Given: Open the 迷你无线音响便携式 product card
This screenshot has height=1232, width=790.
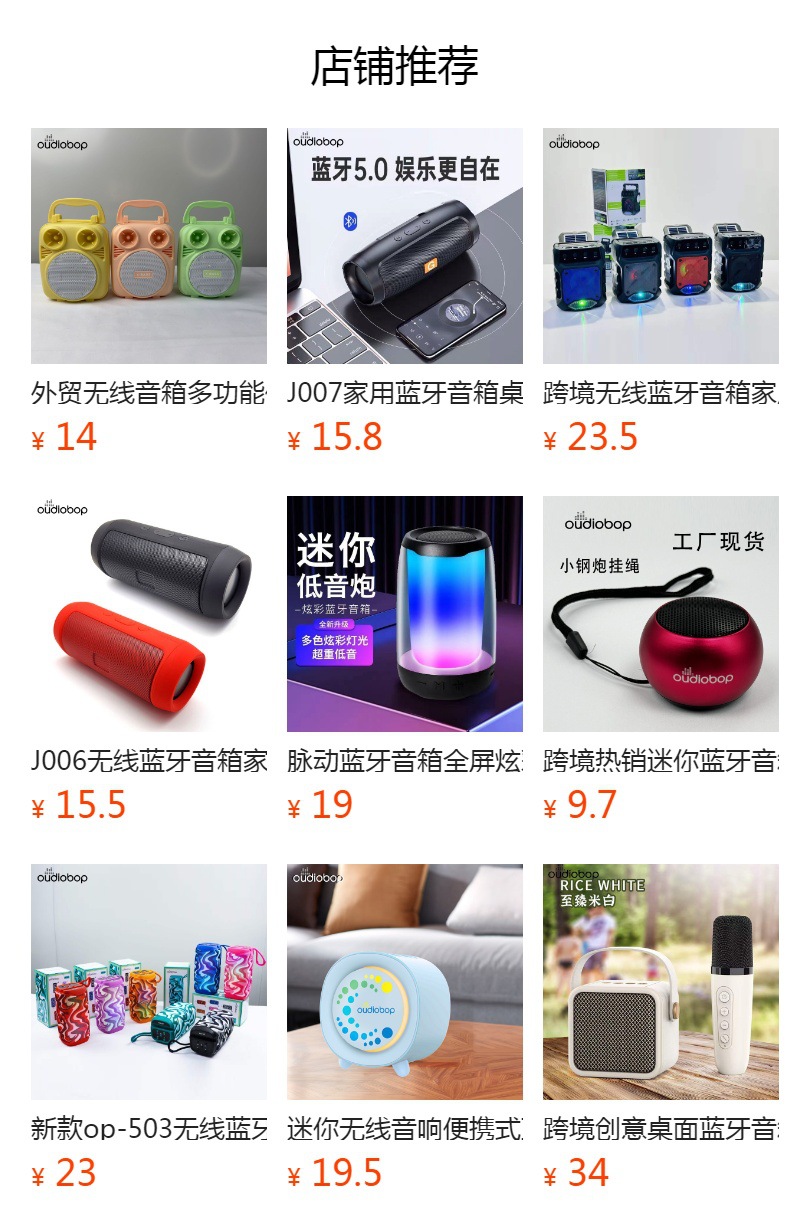Looking at the screenshot, I should [x=405, y=1028].
